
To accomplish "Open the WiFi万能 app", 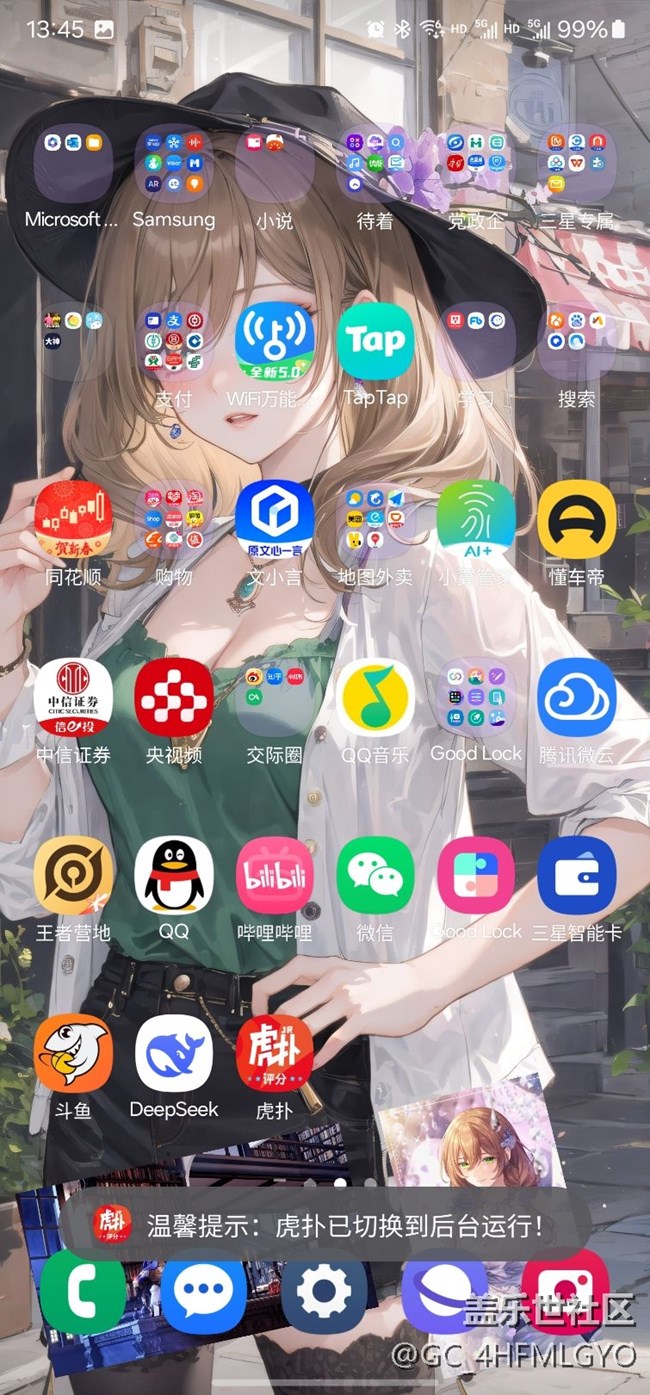I will (x=274, y=342).
